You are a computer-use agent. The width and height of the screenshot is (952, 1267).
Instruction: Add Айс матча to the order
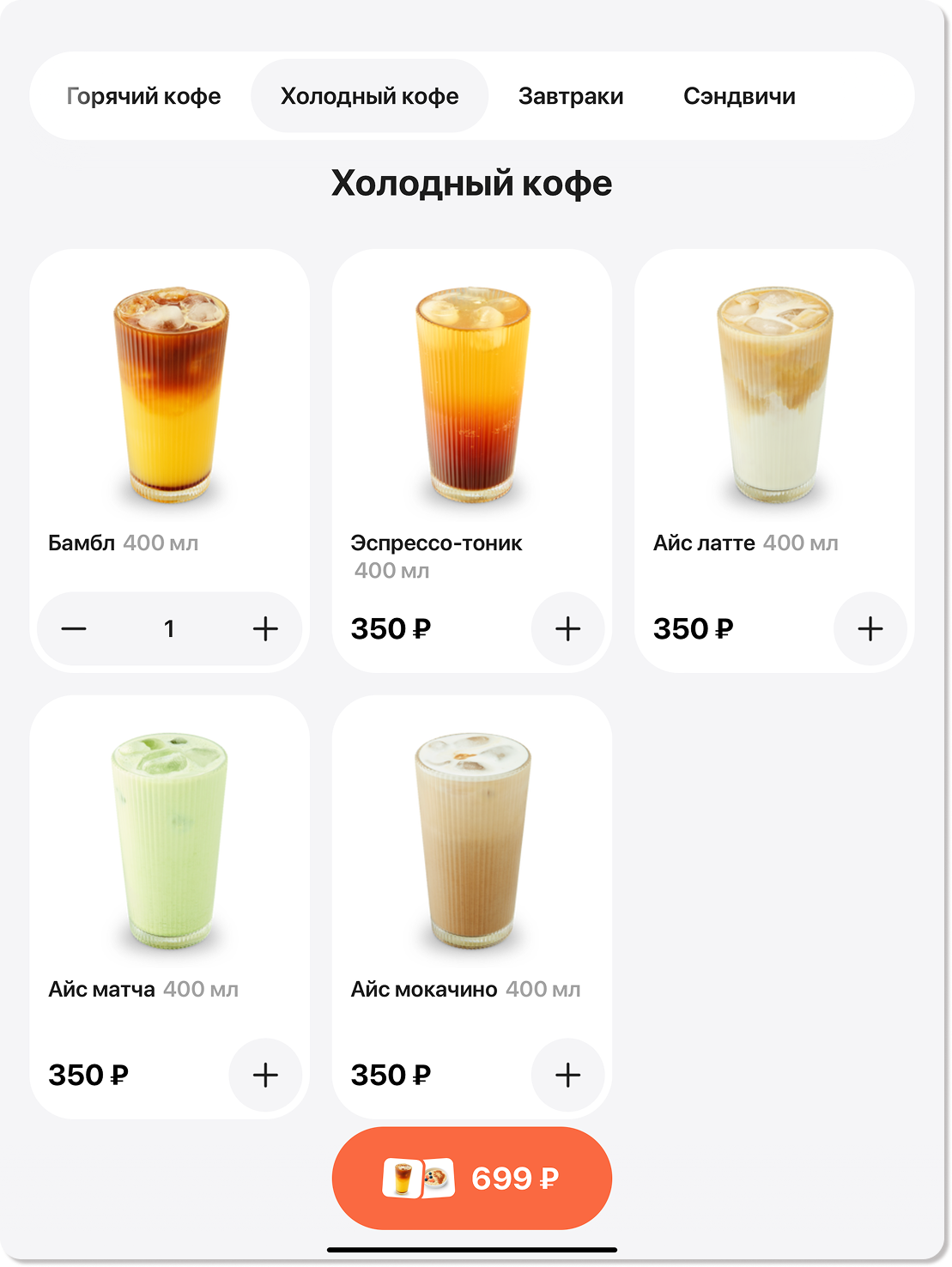tap(265, 1075)
